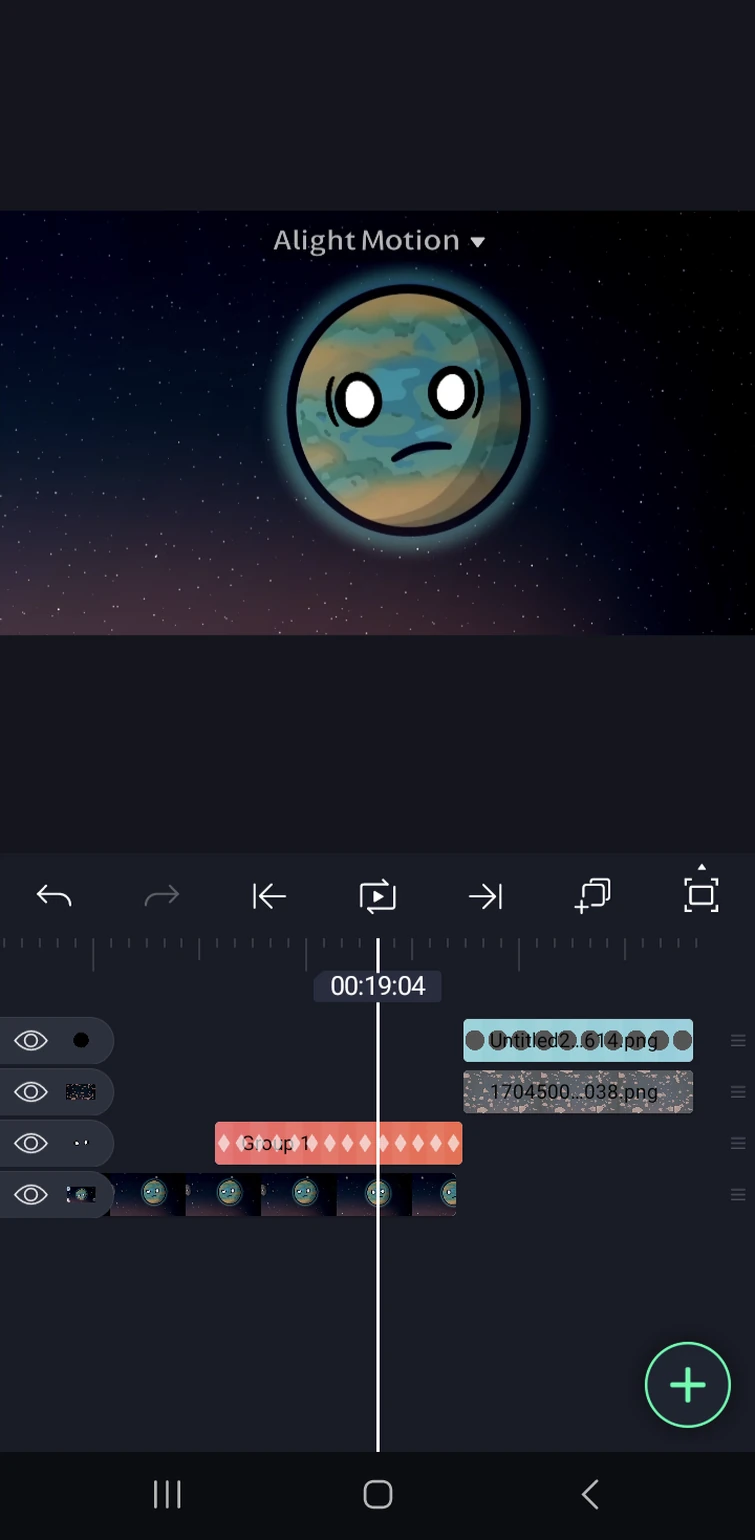
Task: Jump to the previous edit point
Action: 269,896
